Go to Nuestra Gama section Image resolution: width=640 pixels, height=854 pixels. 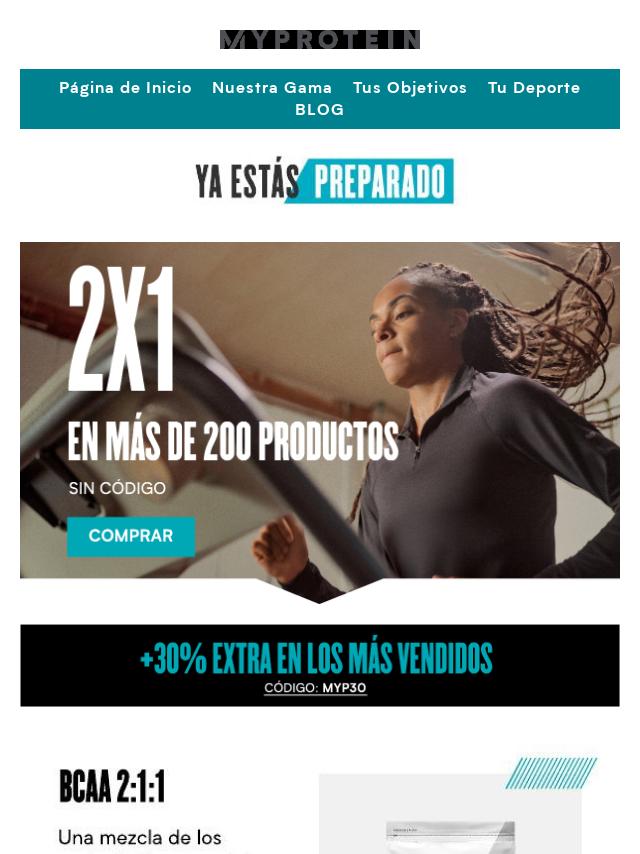point(272,88)
